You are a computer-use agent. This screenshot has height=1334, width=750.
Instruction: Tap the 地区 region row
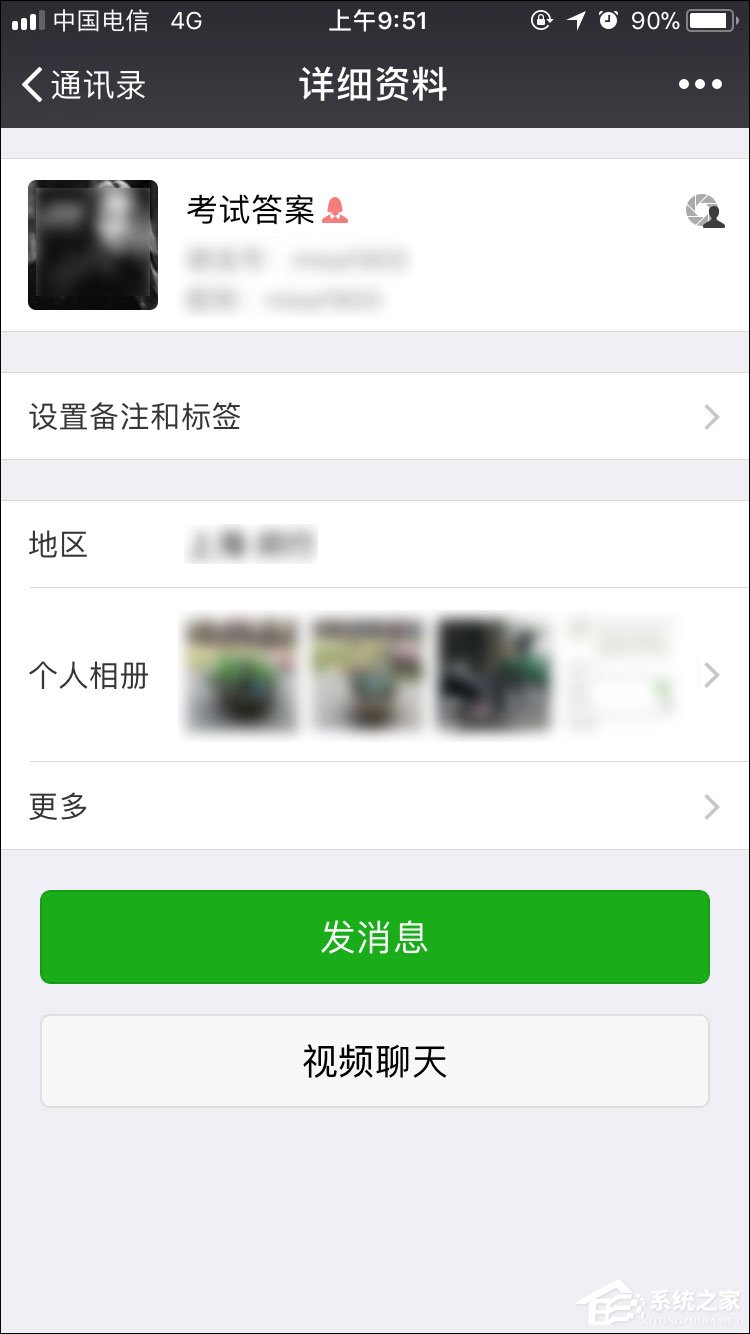pyautogui.click(x=375, y=545)
